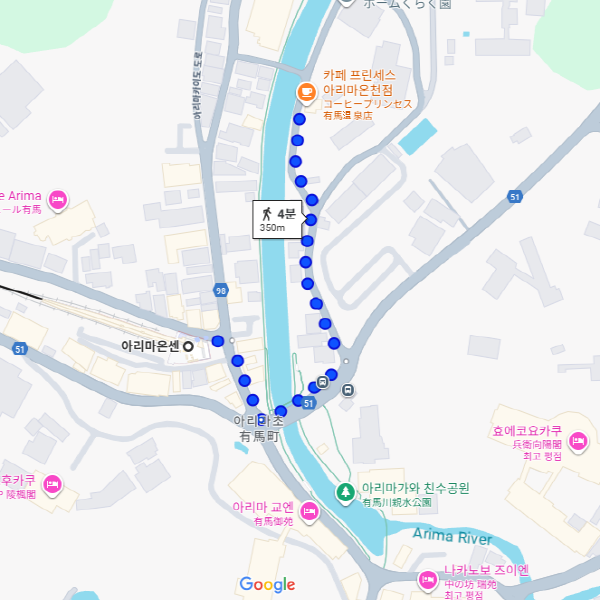Screen dimensions: 600x600
Task: Select the 아리마가와 친수공원 park pin
Action: 345,492
